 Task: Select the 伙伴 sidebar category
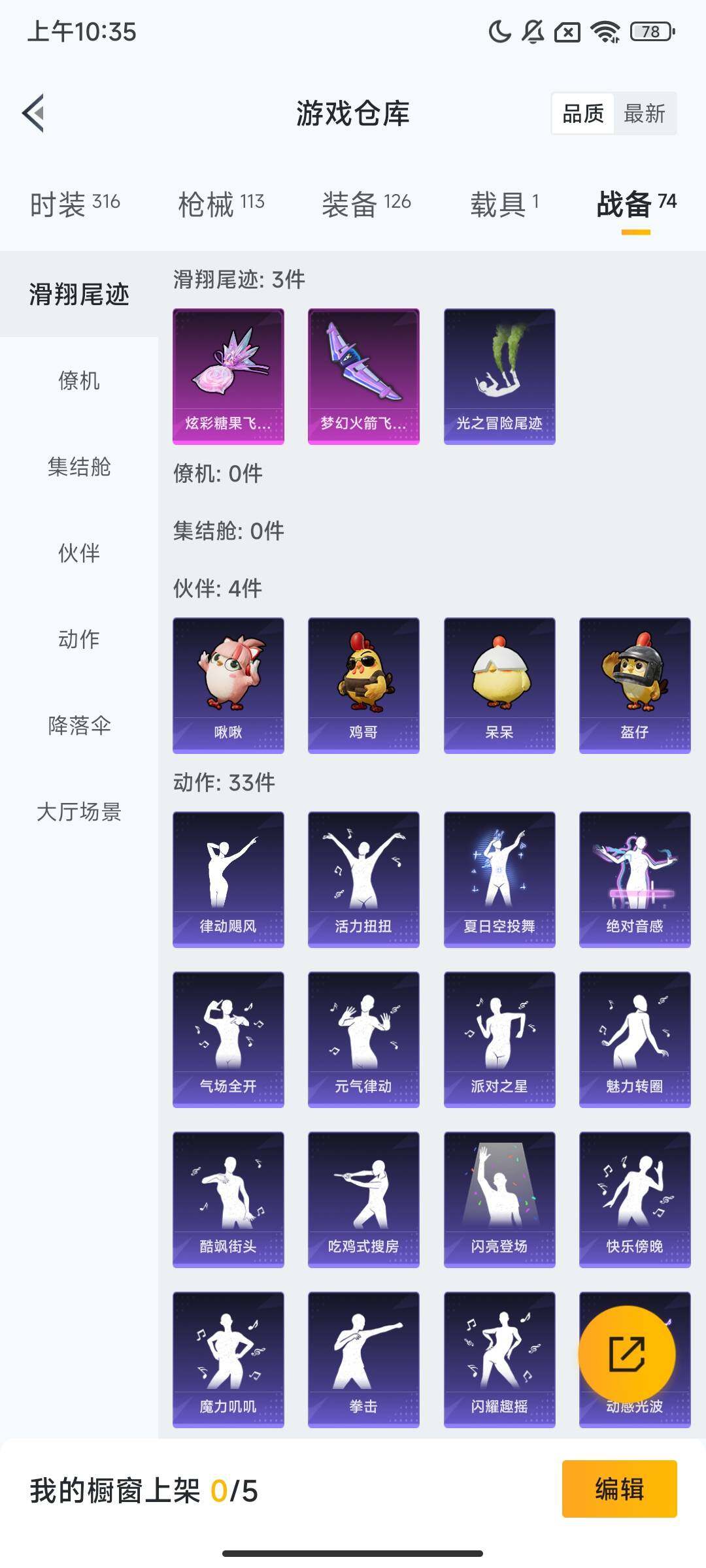[x=80, y=553]
